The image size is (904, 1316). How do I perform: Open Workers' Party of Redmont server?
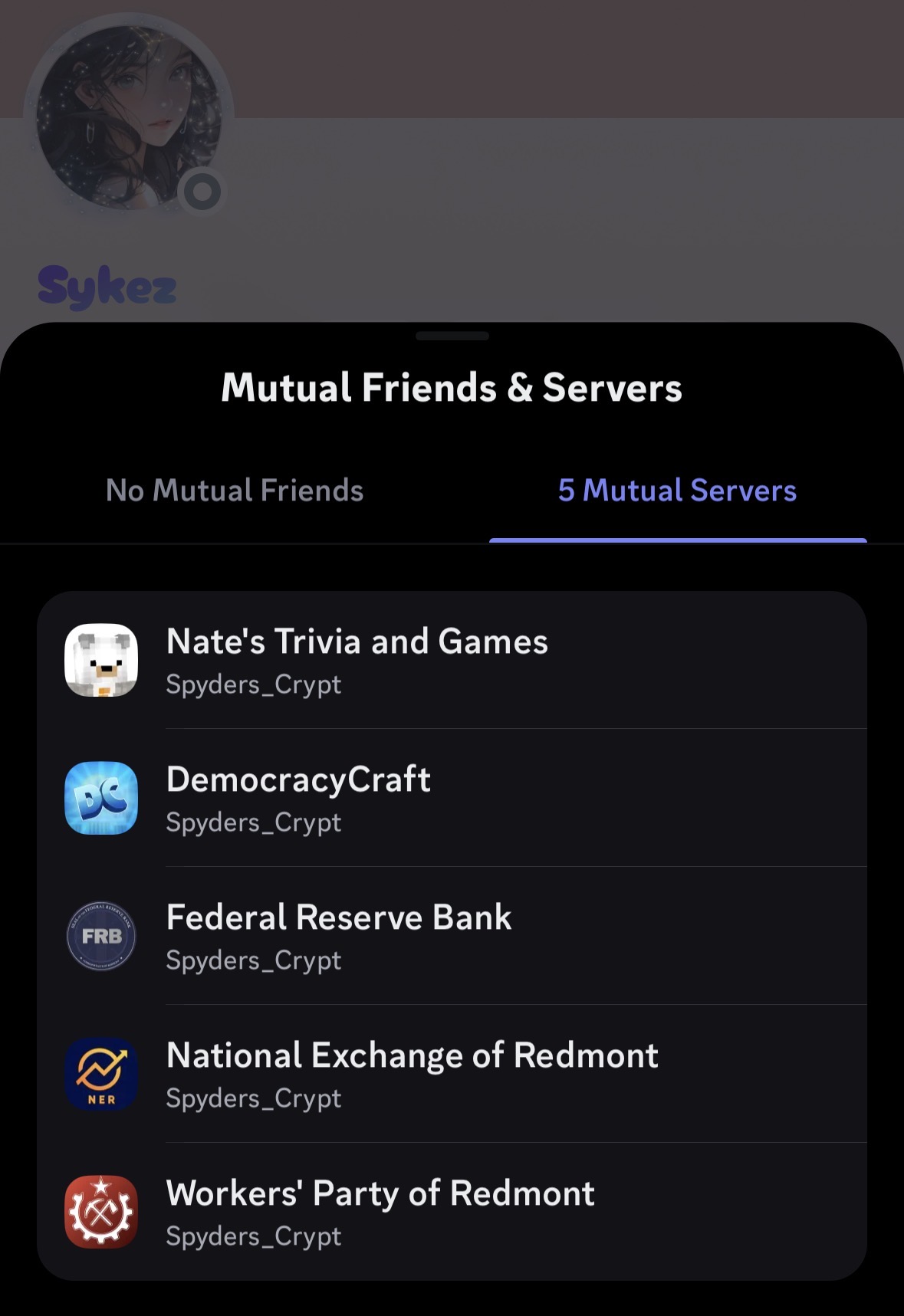tap(452, 1212)
